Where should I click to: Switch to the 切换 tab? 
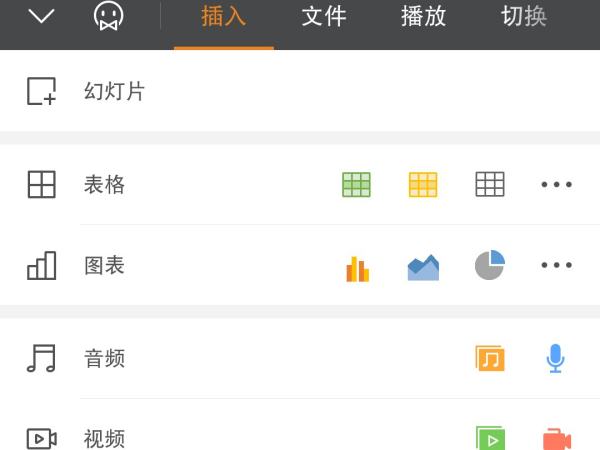(x=523, y=17)
